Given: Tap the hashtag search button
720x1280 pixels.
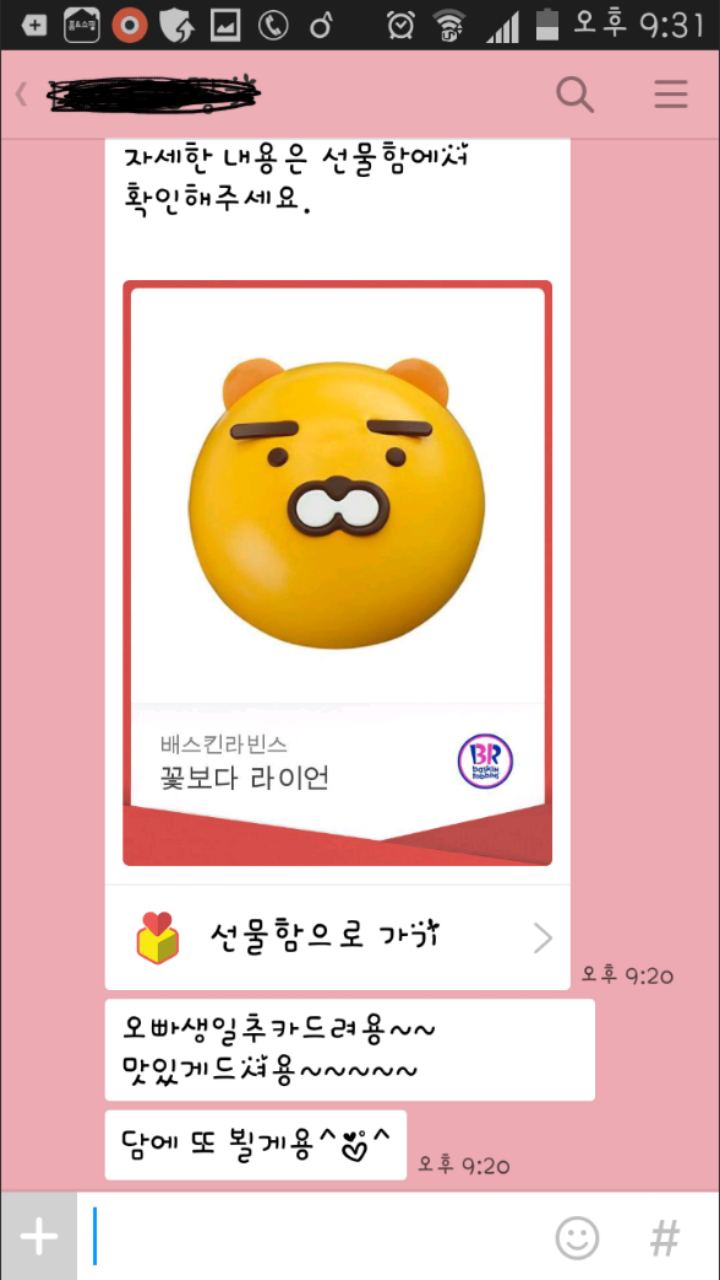Looking at the screenshot, I should [665, 1237].
